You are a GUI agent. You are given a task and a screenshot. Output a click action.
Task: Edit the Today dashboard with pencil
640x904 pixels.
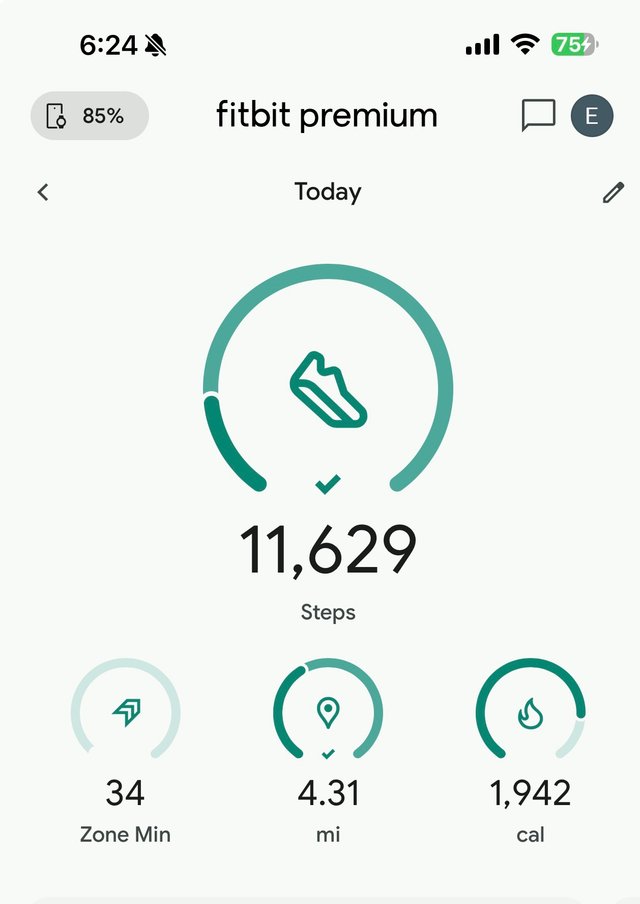point(613,193)
